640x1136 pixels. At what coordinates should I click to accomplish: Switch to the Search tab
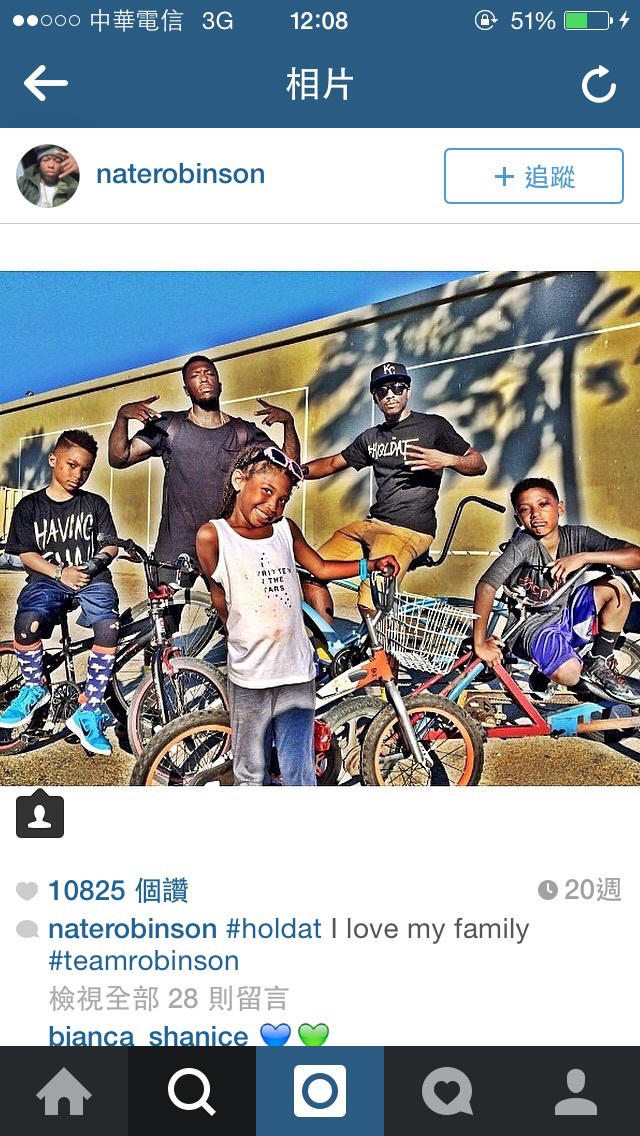click(x=192, y=1091)
